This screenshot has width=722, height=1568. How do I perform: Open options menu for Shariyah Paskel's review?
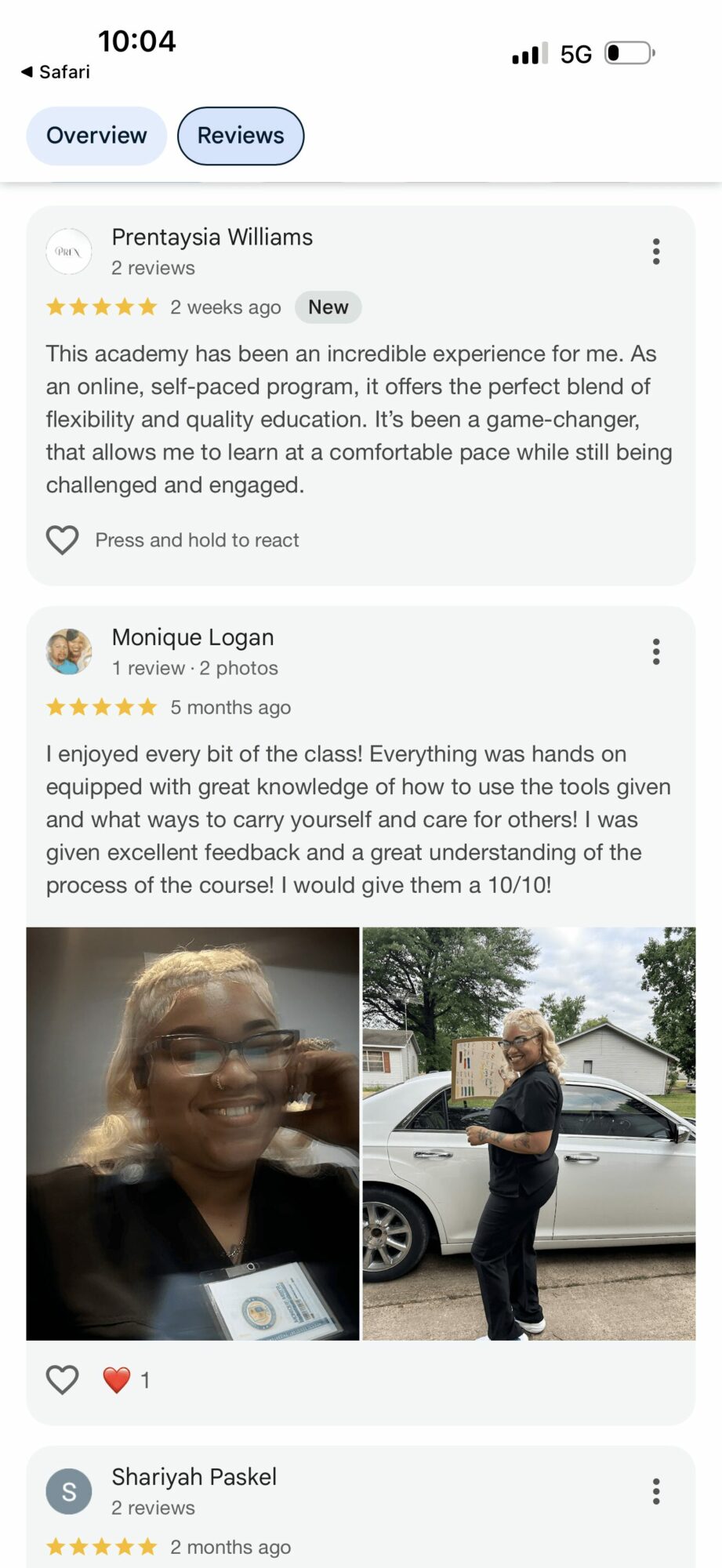656,1491
